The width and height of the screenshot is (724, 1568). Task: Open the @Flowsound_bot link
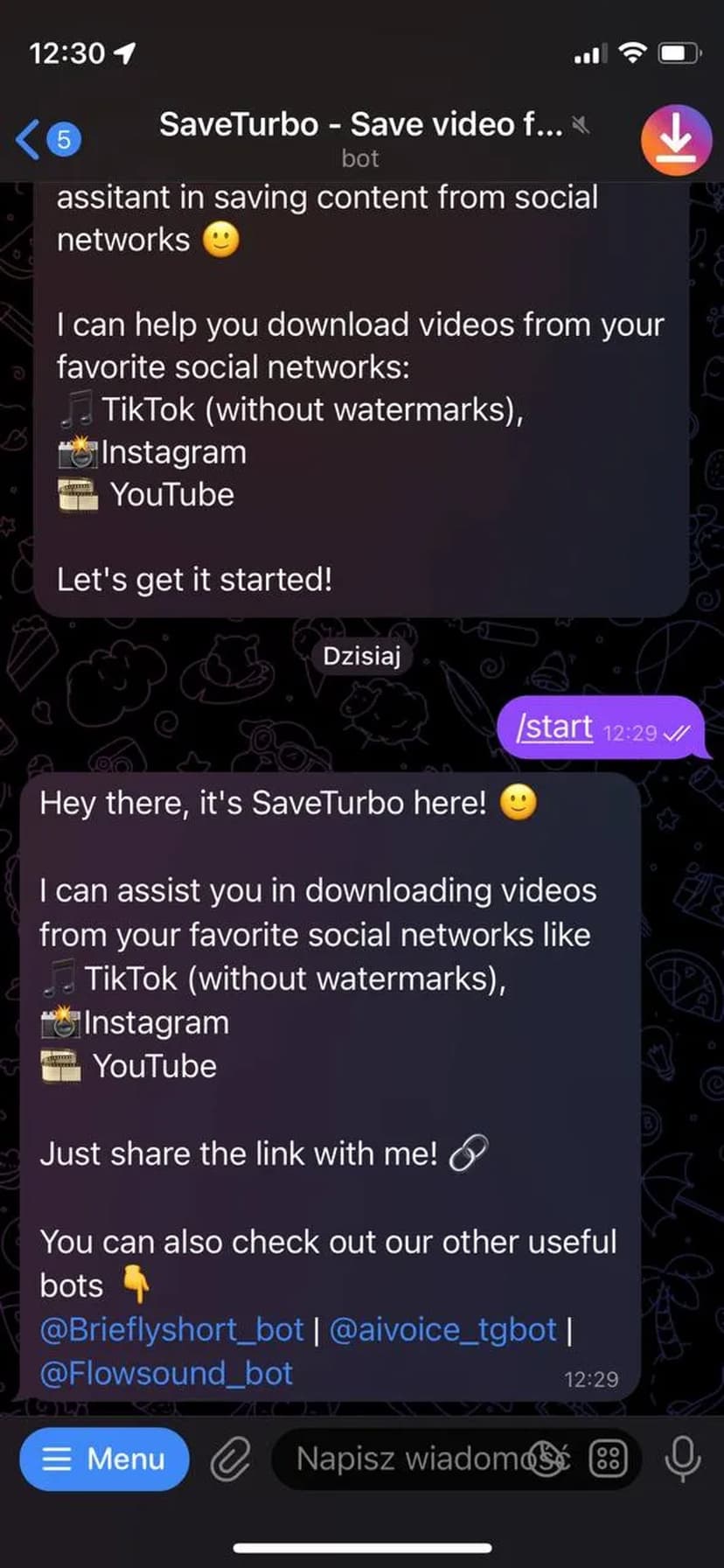(166, 1373)
